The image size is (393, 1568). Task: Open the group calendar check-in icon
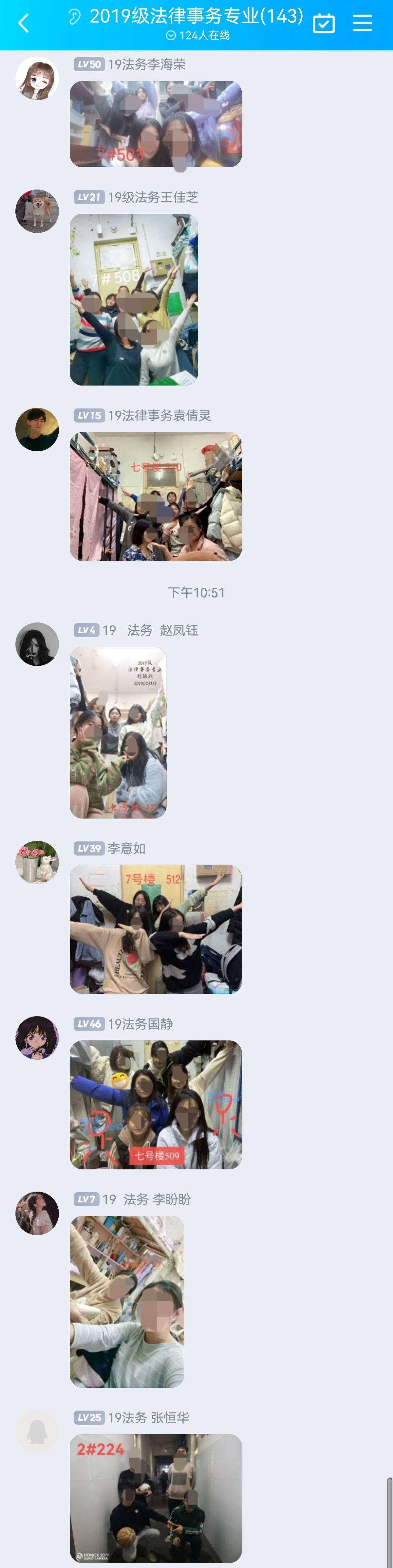pos(324,24)
